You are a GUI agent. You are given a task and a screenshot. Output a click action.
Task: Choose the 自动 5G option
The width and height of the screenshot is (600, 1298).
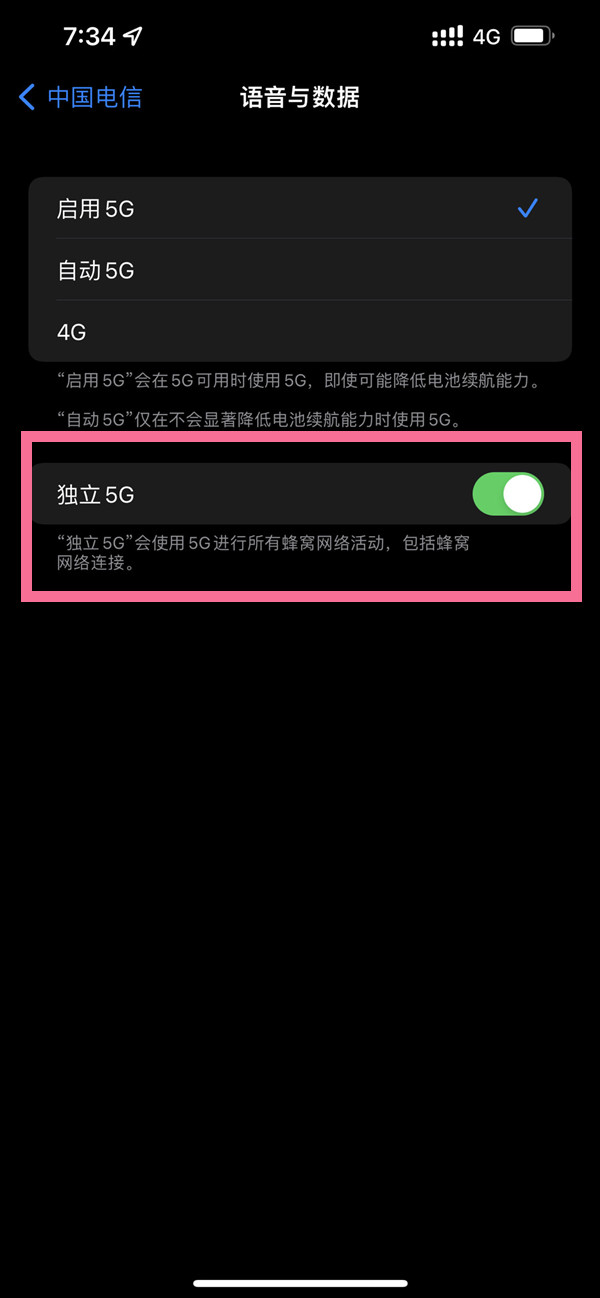pos(299,270)
